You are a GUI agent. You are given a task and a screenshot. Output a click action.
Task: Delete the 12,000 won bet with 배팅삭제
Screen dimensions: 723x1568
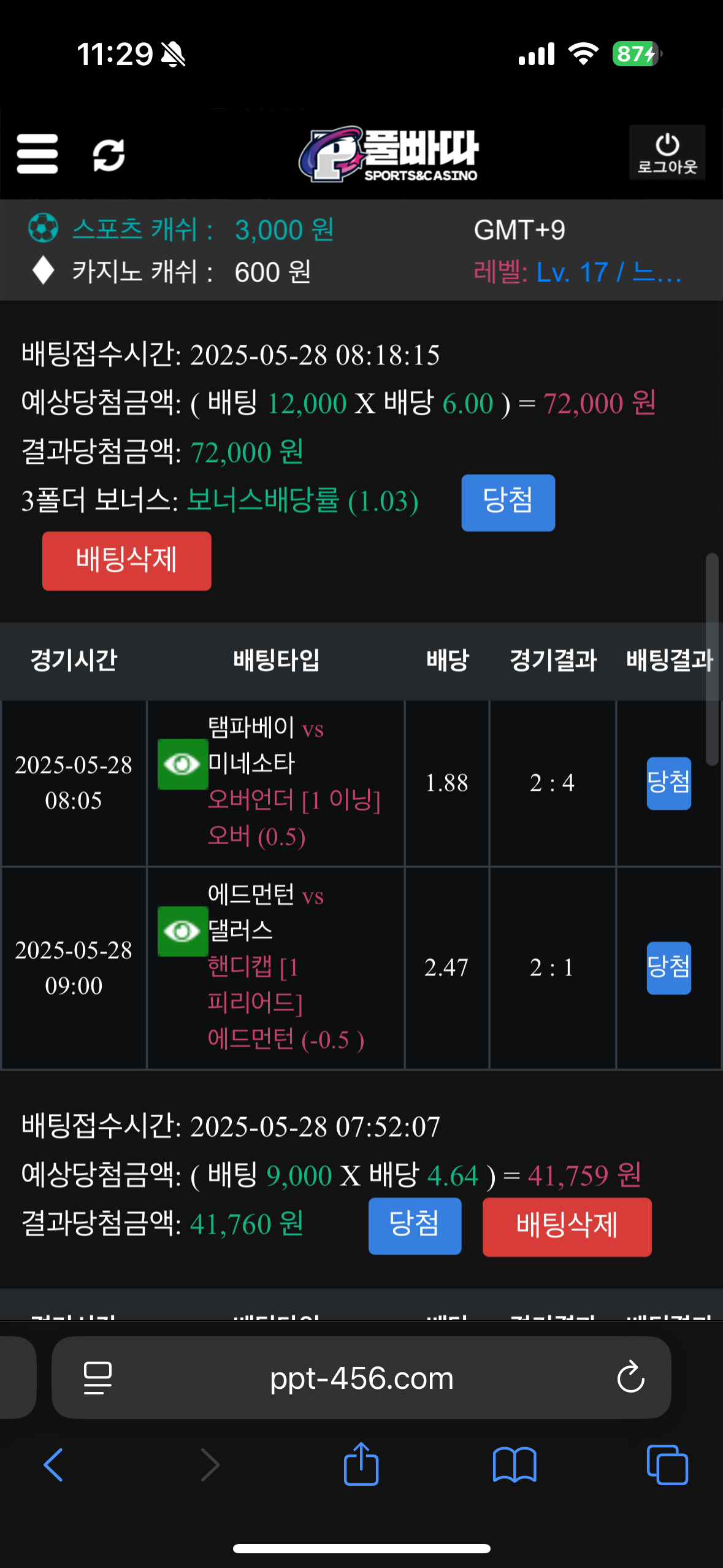pos(127,561)
